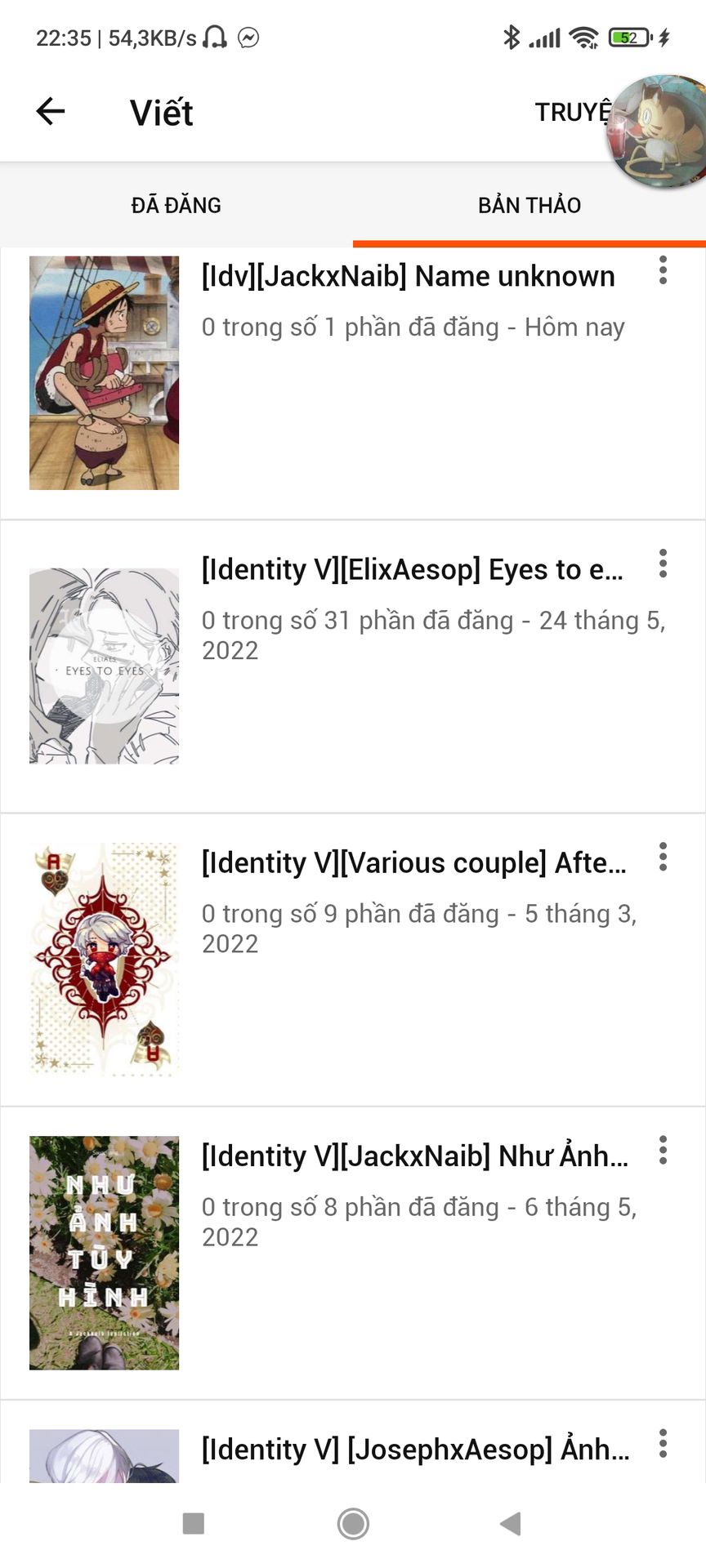Go back using the top arrow
Screen dimensions: 706x1568
[x=51, y=111]
